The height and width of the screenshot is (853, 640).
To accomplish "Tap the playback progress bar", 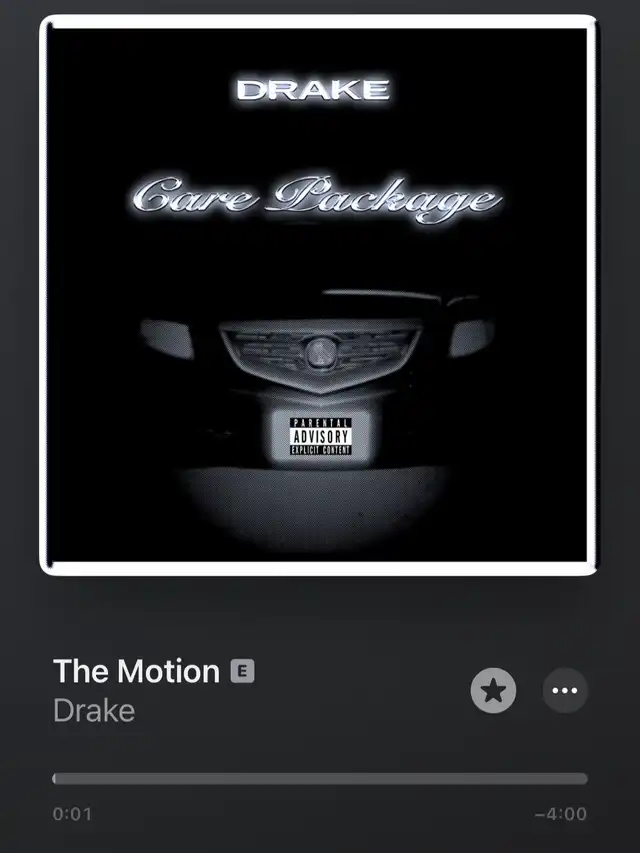I will 320,778.
